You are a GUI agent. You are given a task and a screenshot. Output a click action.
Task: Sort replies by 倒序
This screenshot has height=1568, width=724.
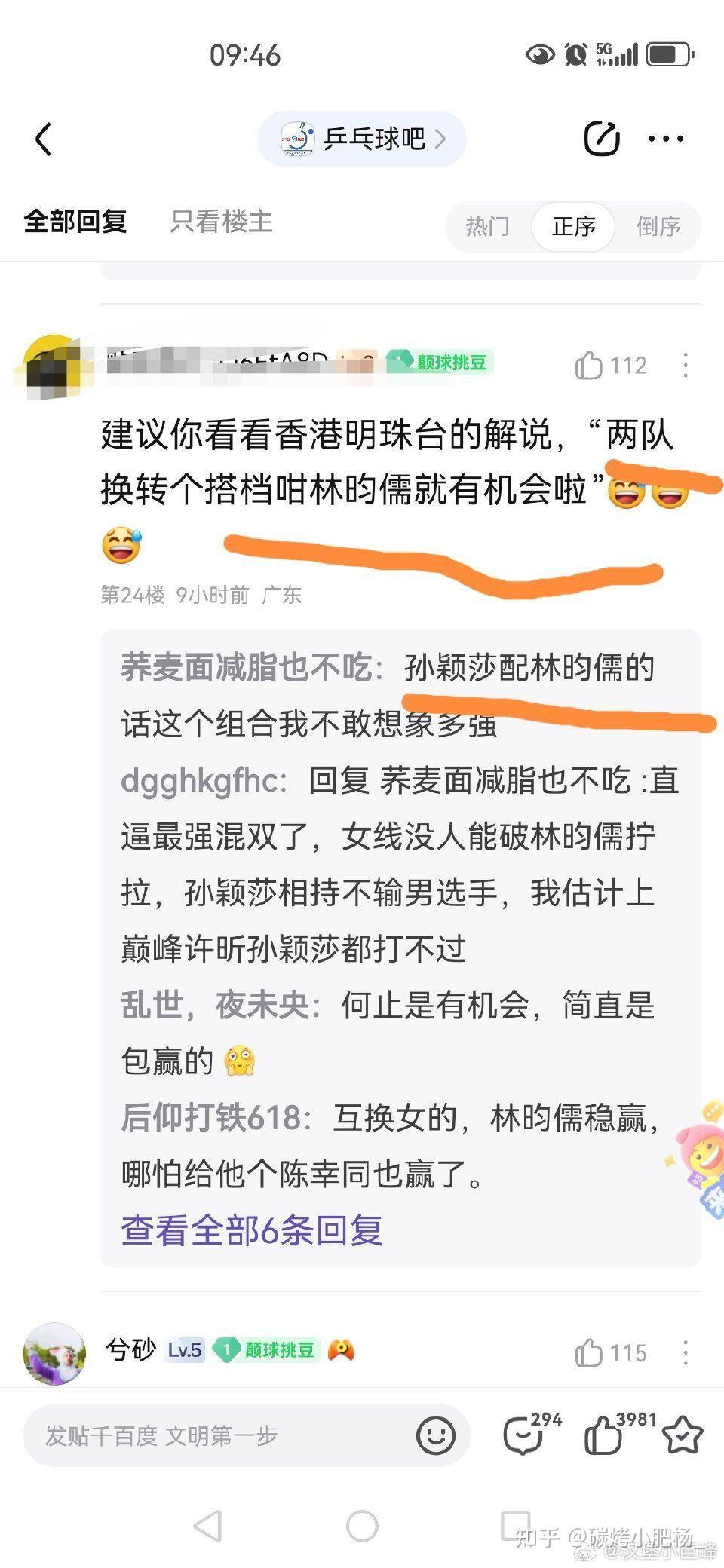pos(658,226)
